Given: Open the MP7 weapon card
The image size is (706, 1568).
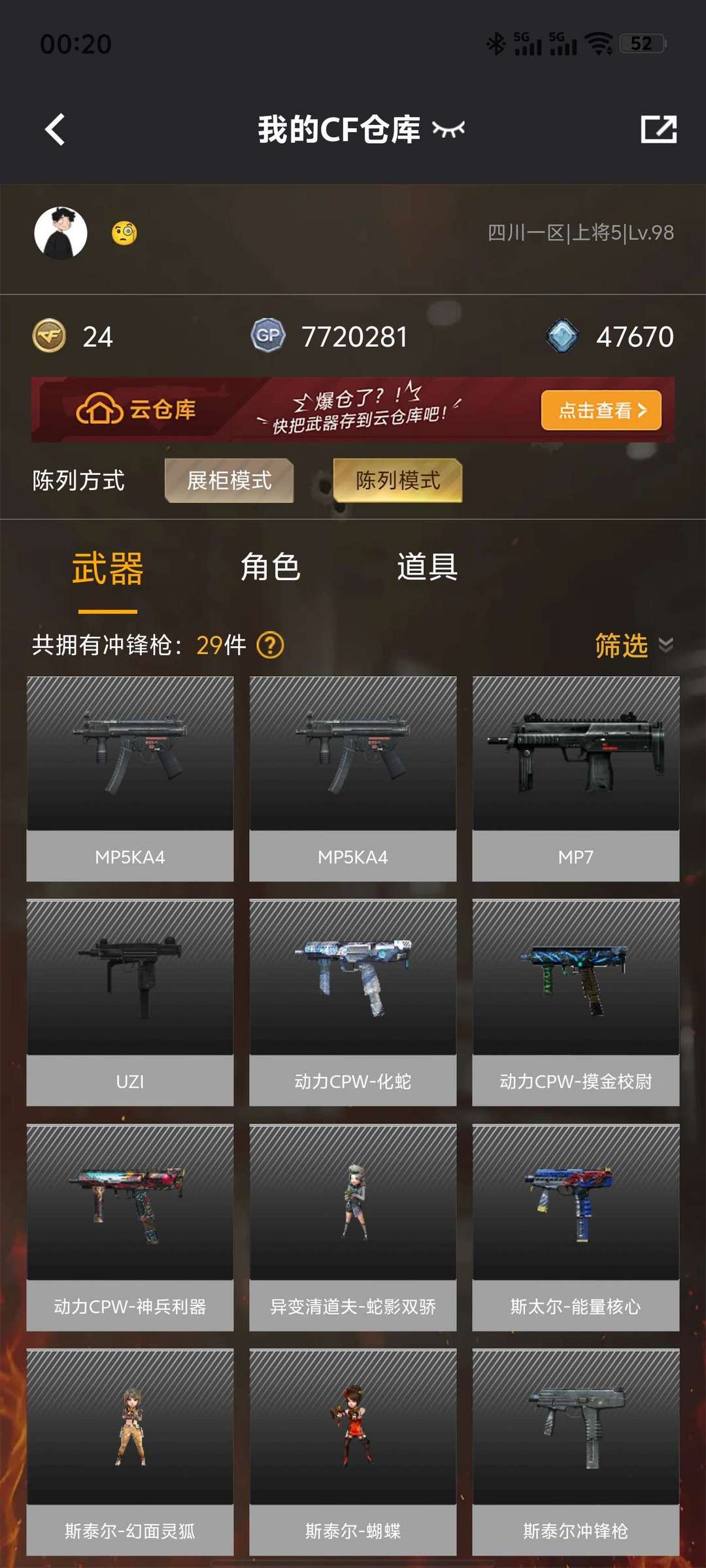Looking at the screenshot, I should pos(576,779).
